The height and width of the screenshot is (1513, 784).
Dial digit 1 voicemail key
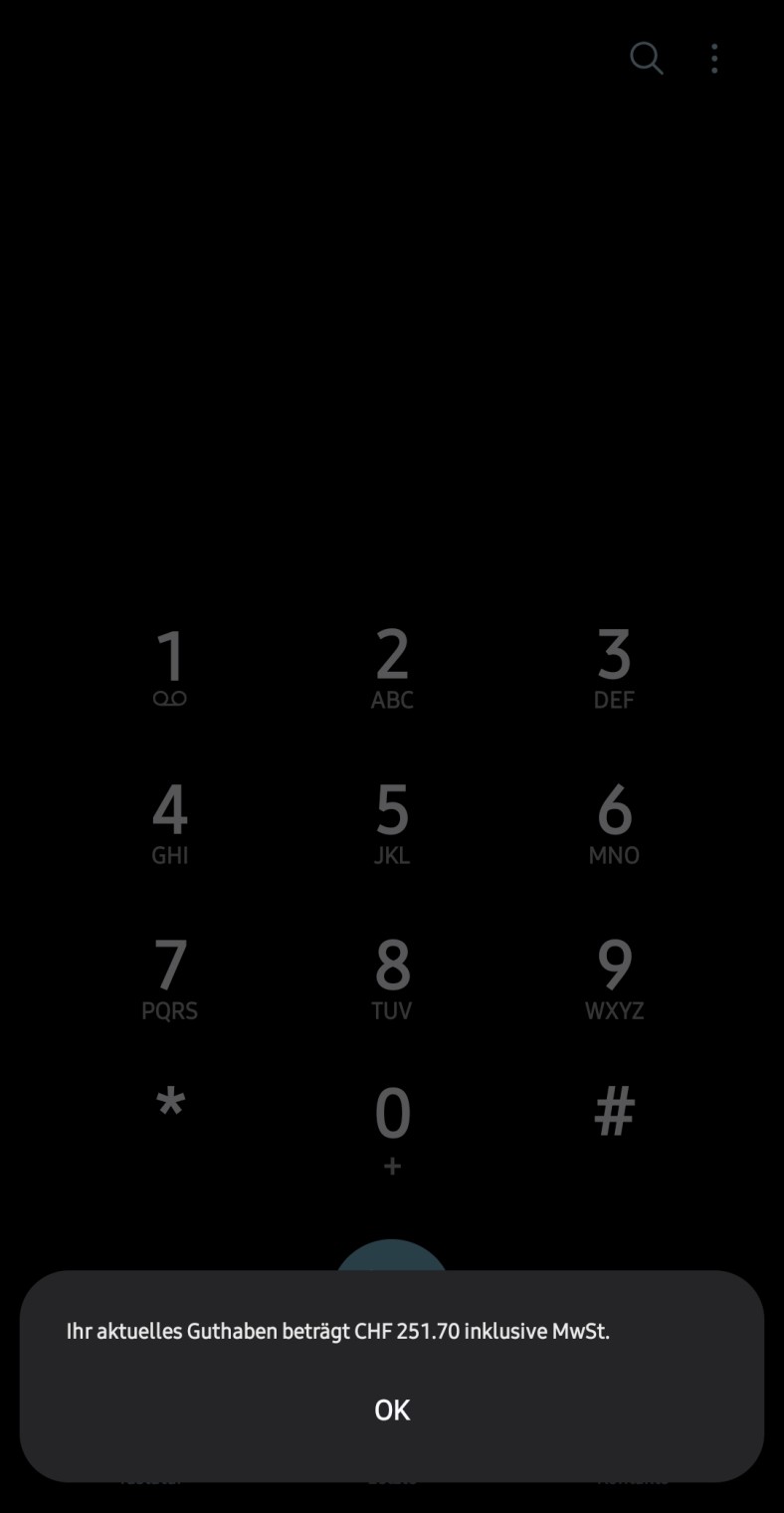(170, 668)
